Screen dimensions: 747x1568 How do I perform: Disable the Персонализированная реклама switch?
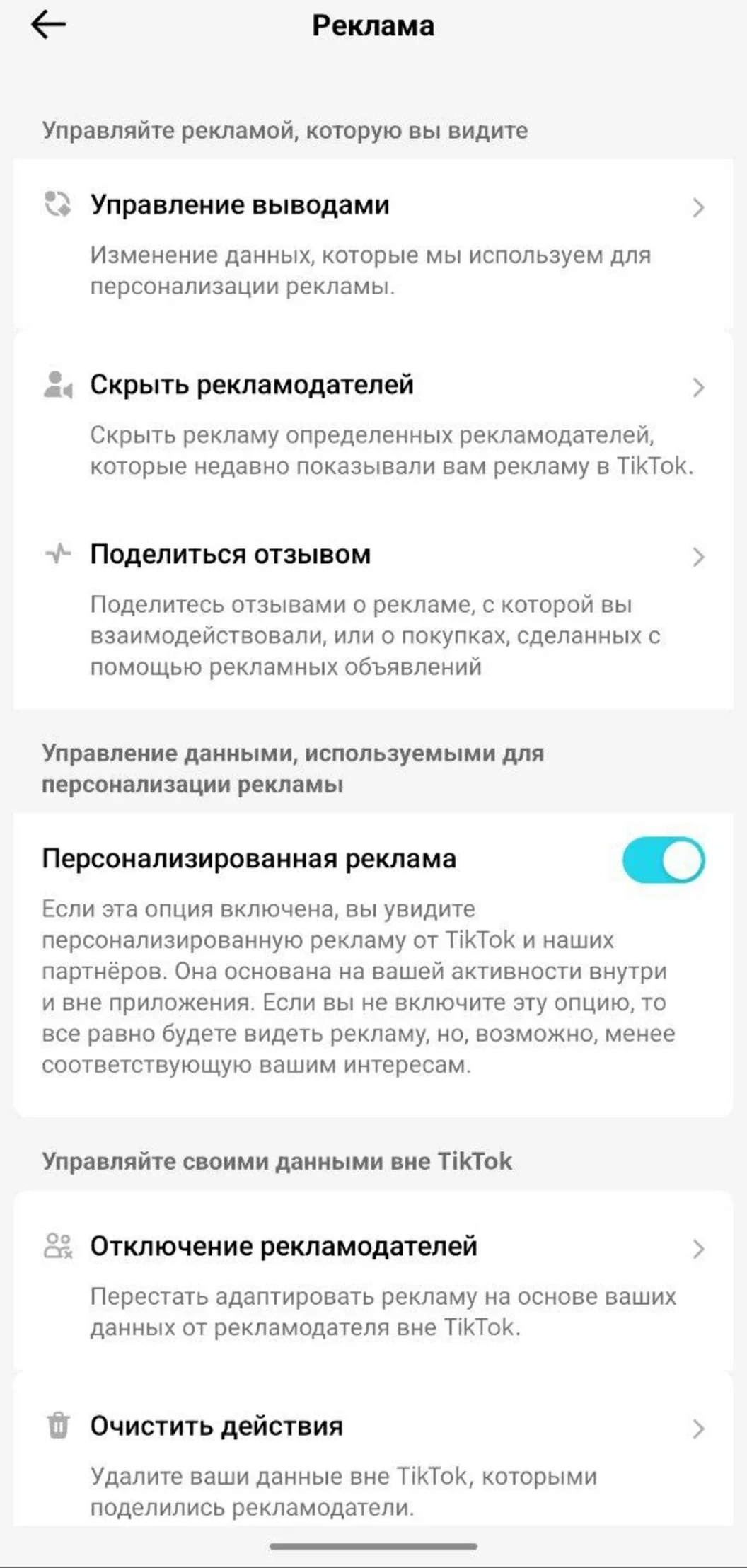(664, 860)
